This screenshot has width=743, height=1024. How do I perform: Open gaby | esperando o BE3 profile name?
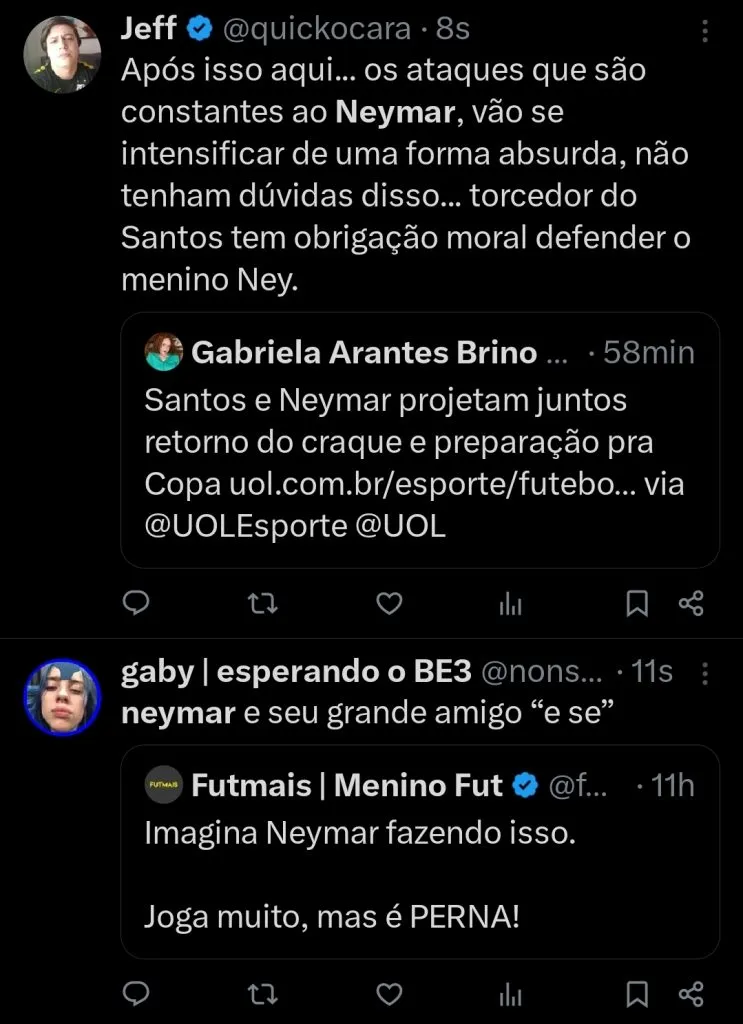click(x=295, y=673)
